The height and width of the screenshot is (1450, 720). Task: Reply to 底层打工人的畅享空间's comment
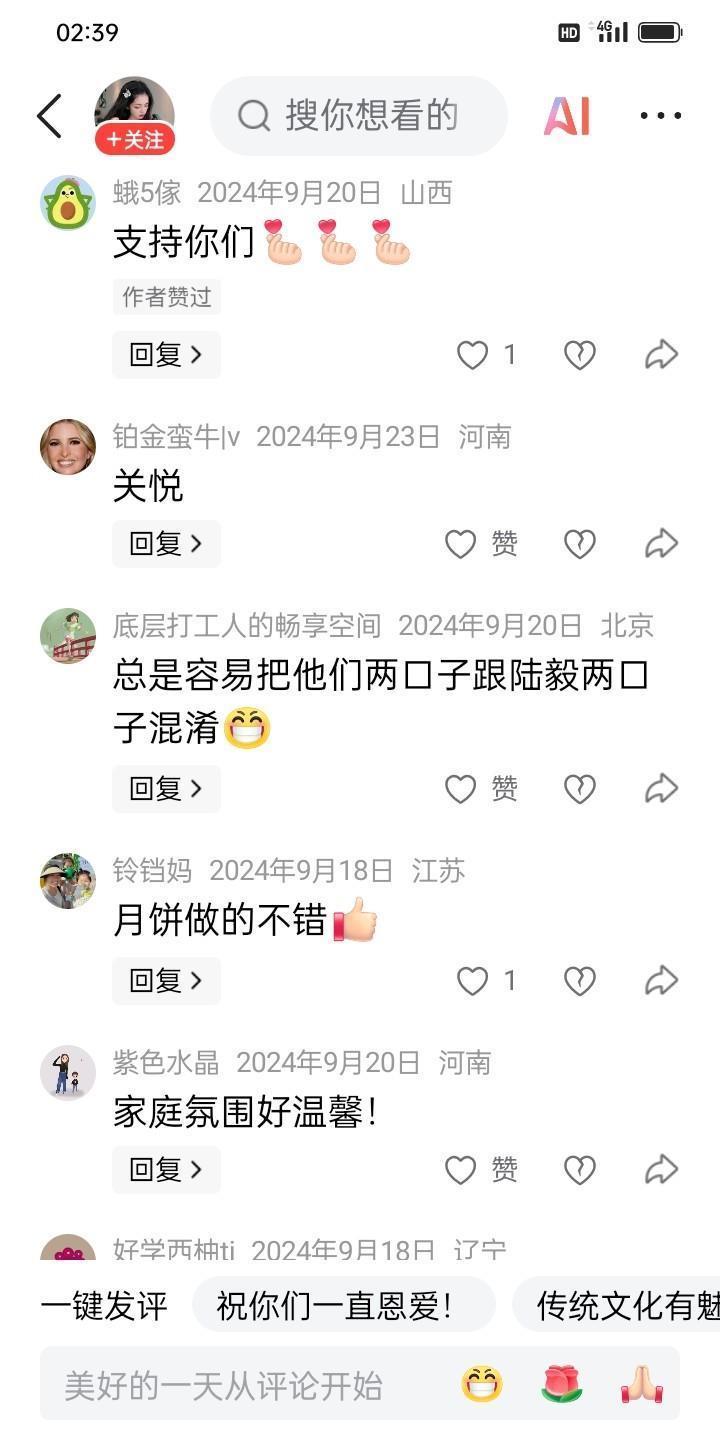click(x=166, y=789)
